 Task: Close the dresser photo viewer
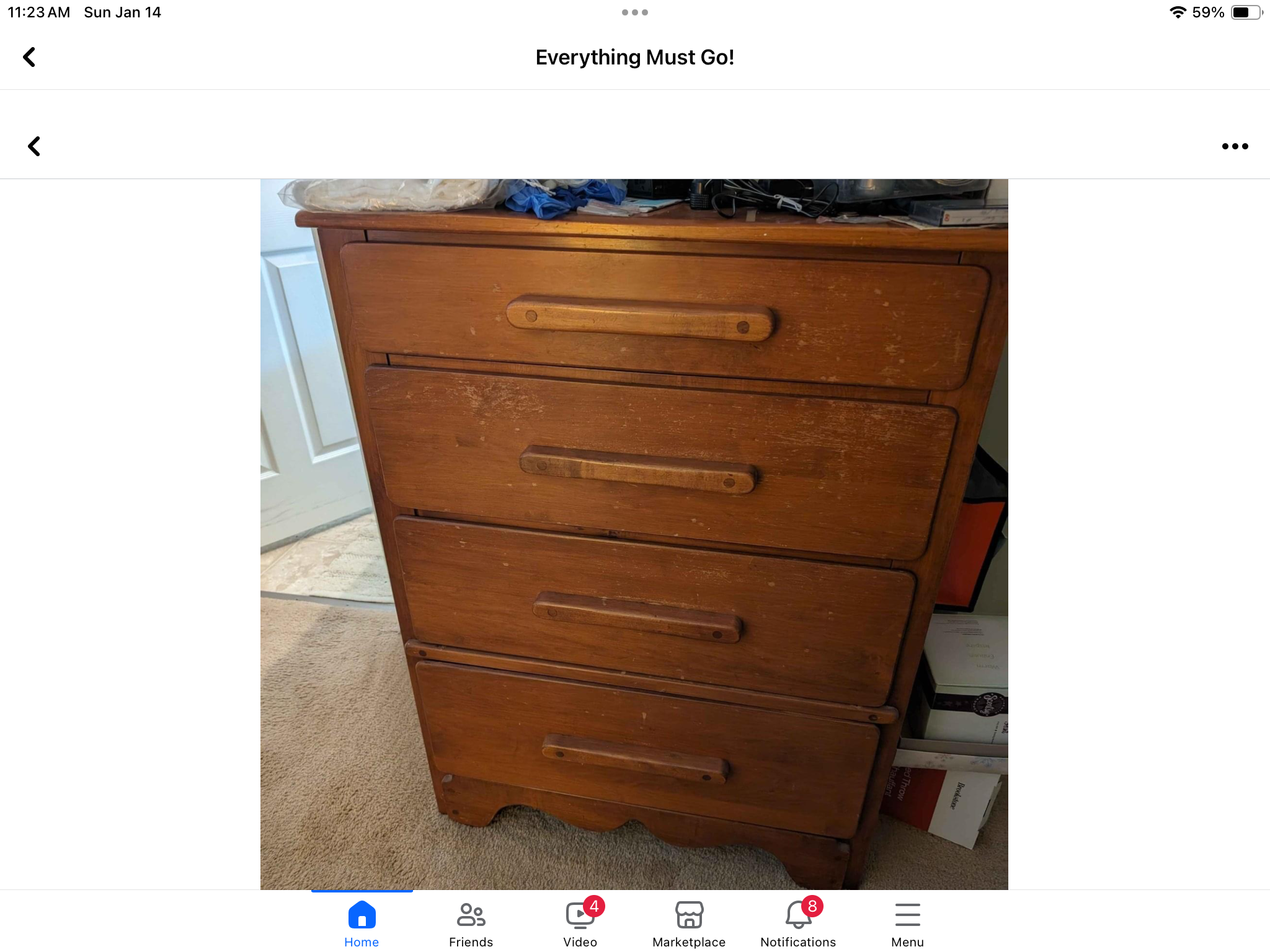34,146
